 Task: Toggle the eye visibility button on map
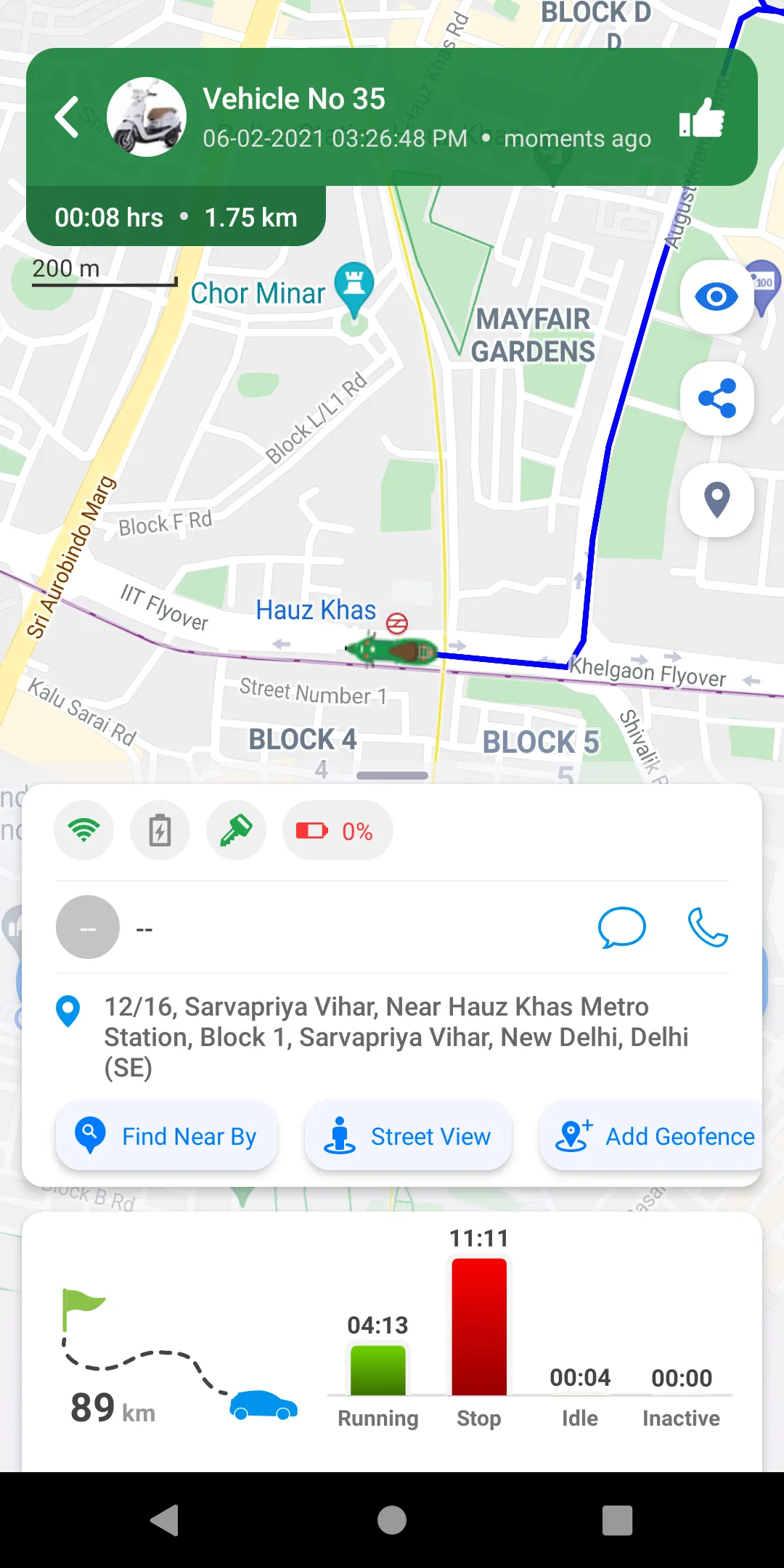click(x=716, y=297)
